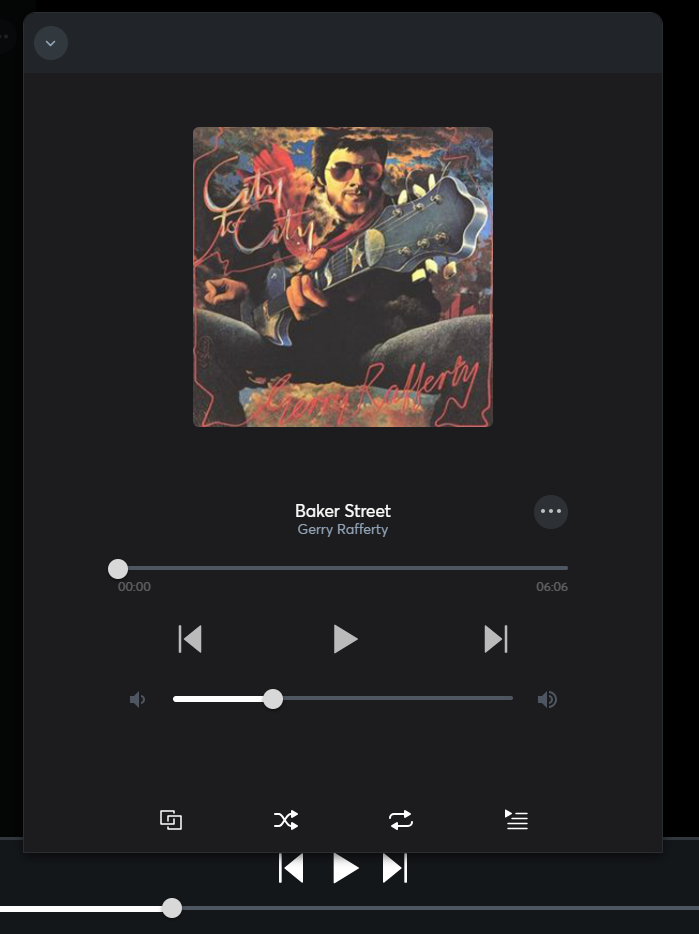Open the mini player window icon
This screenshot has width=699, height=934.
(171, 820)
